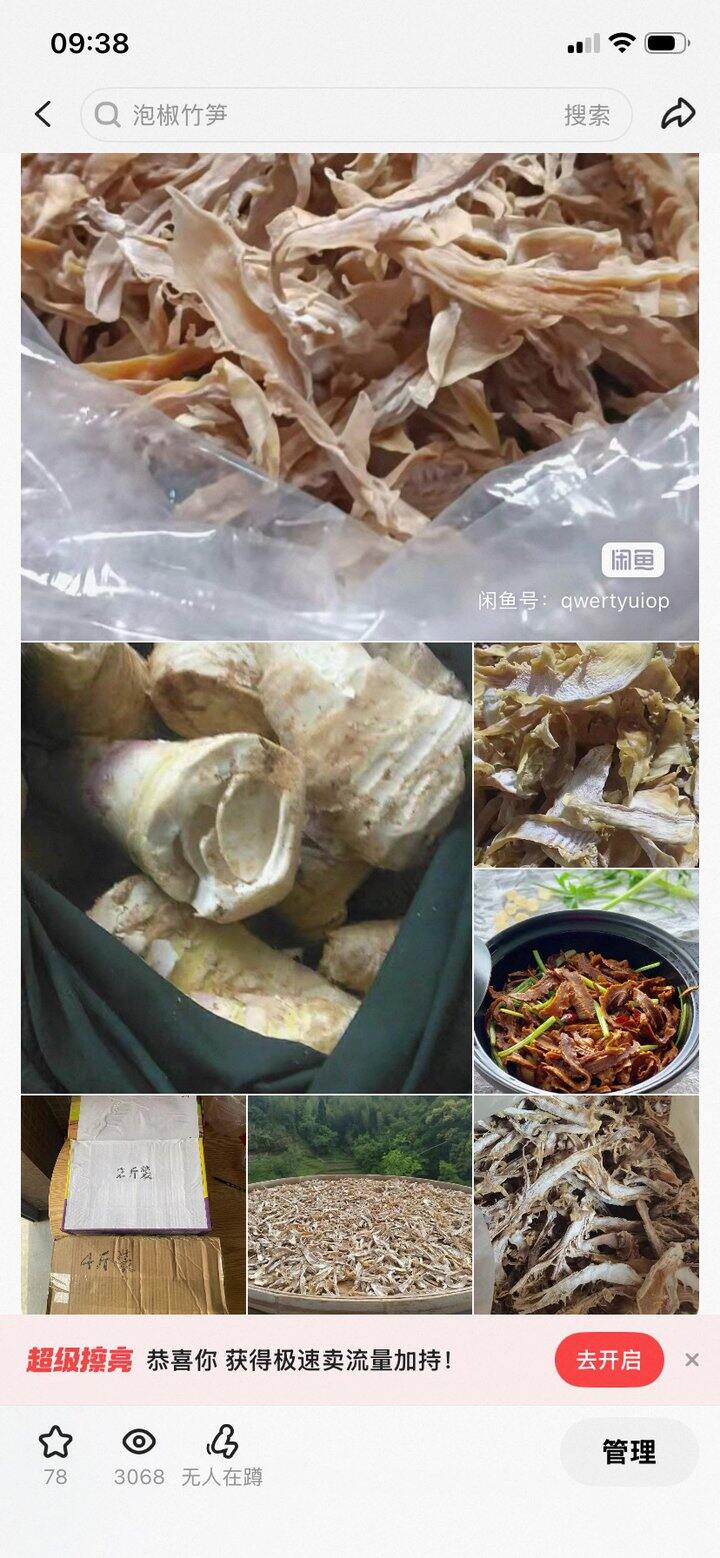Tap the eye views icon
Viewport: 720px width, 1558px height.
coord(139,1442)
